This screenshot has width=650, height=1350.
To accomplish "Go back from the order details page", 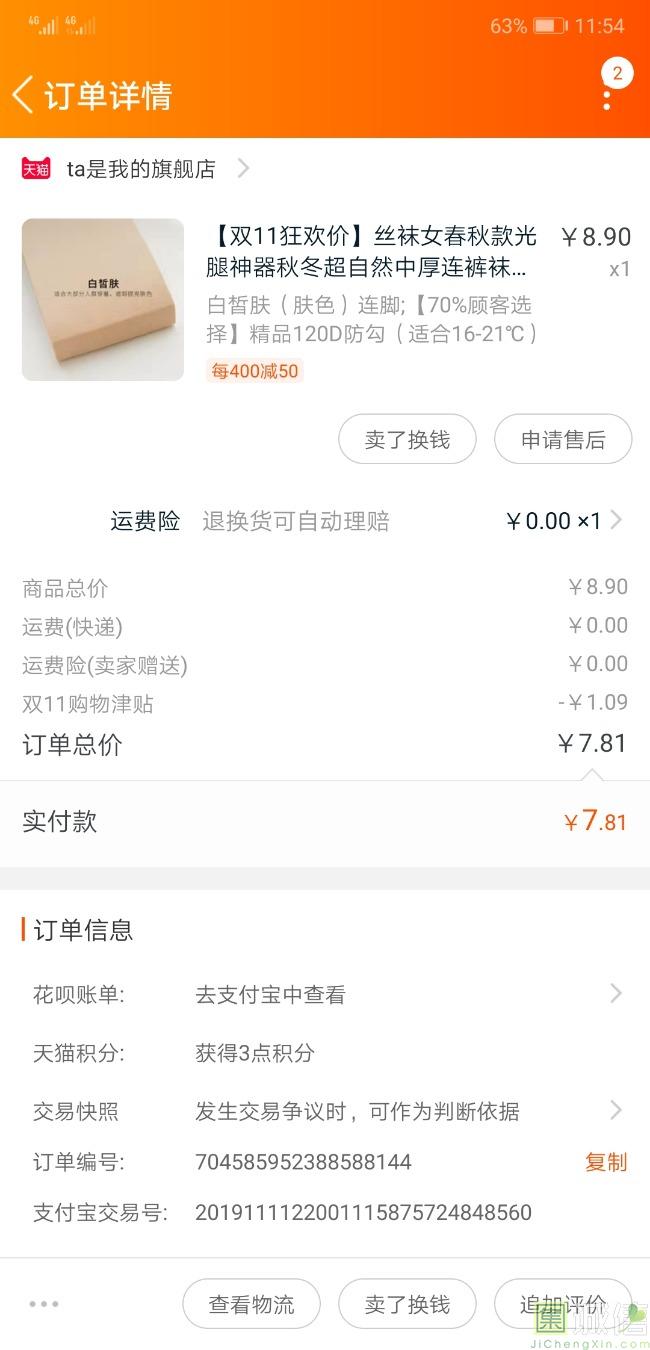I will coord(24,95).
